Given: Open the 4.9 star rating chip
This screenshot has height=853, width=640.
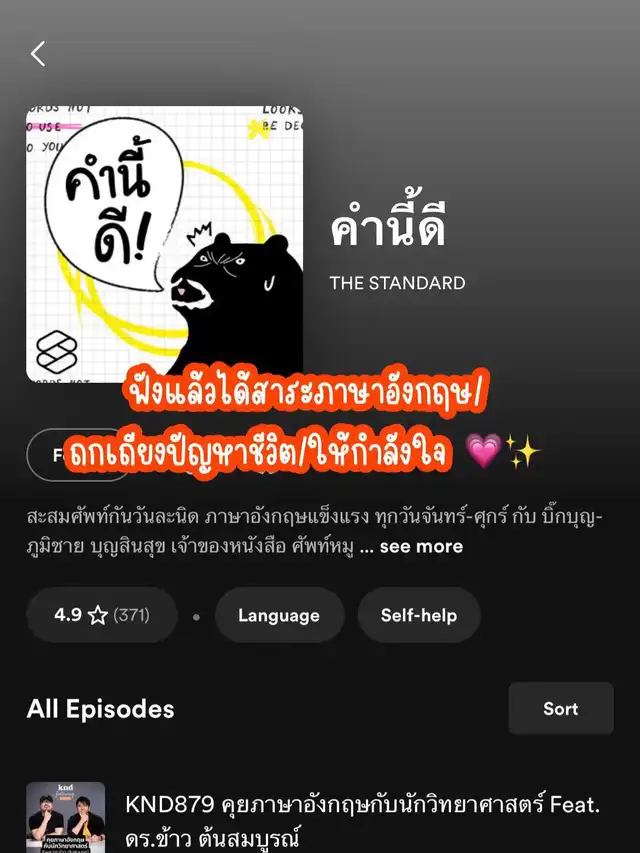Looking at the screenshot, I should click(x=102, y=615).
